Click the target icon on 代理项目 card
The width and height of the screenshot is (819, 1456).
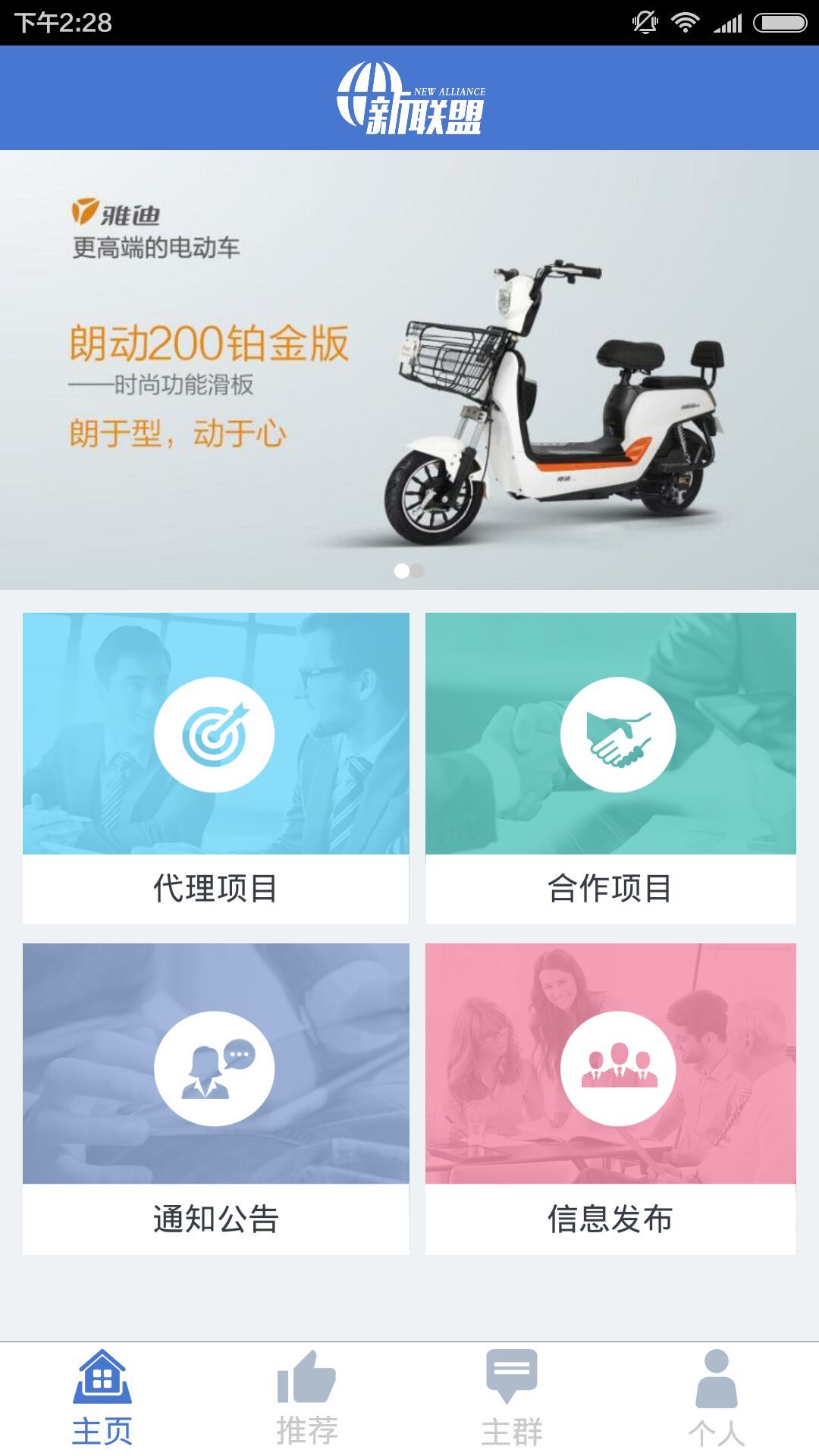click(218, 734)
